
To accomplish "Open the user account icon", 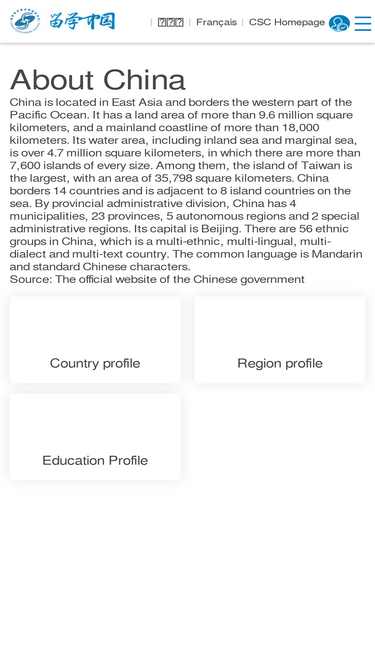I will pyautogui.click(x=339, y=23).
